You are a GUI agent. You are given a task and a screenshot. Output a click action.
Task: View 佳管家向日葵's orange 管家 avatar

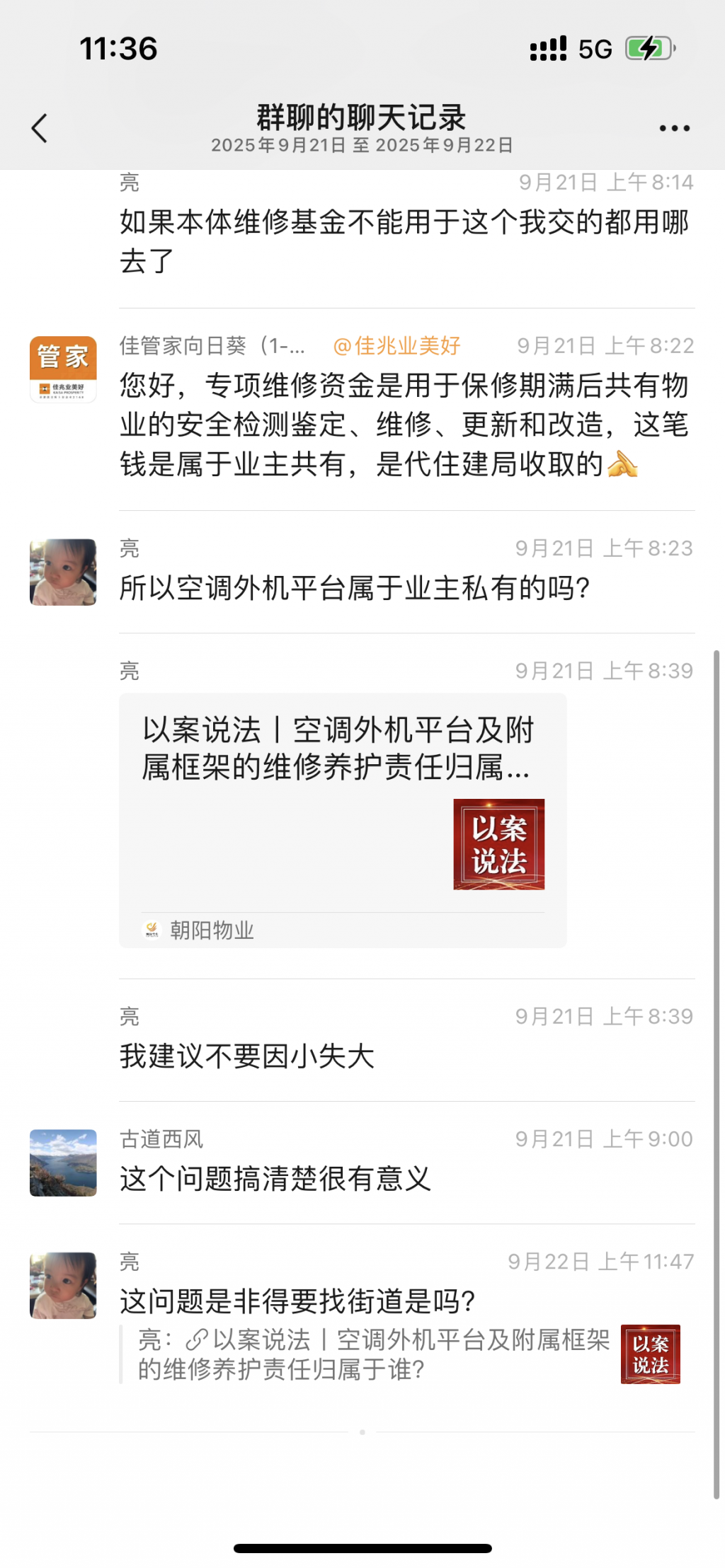click(63, 369)
